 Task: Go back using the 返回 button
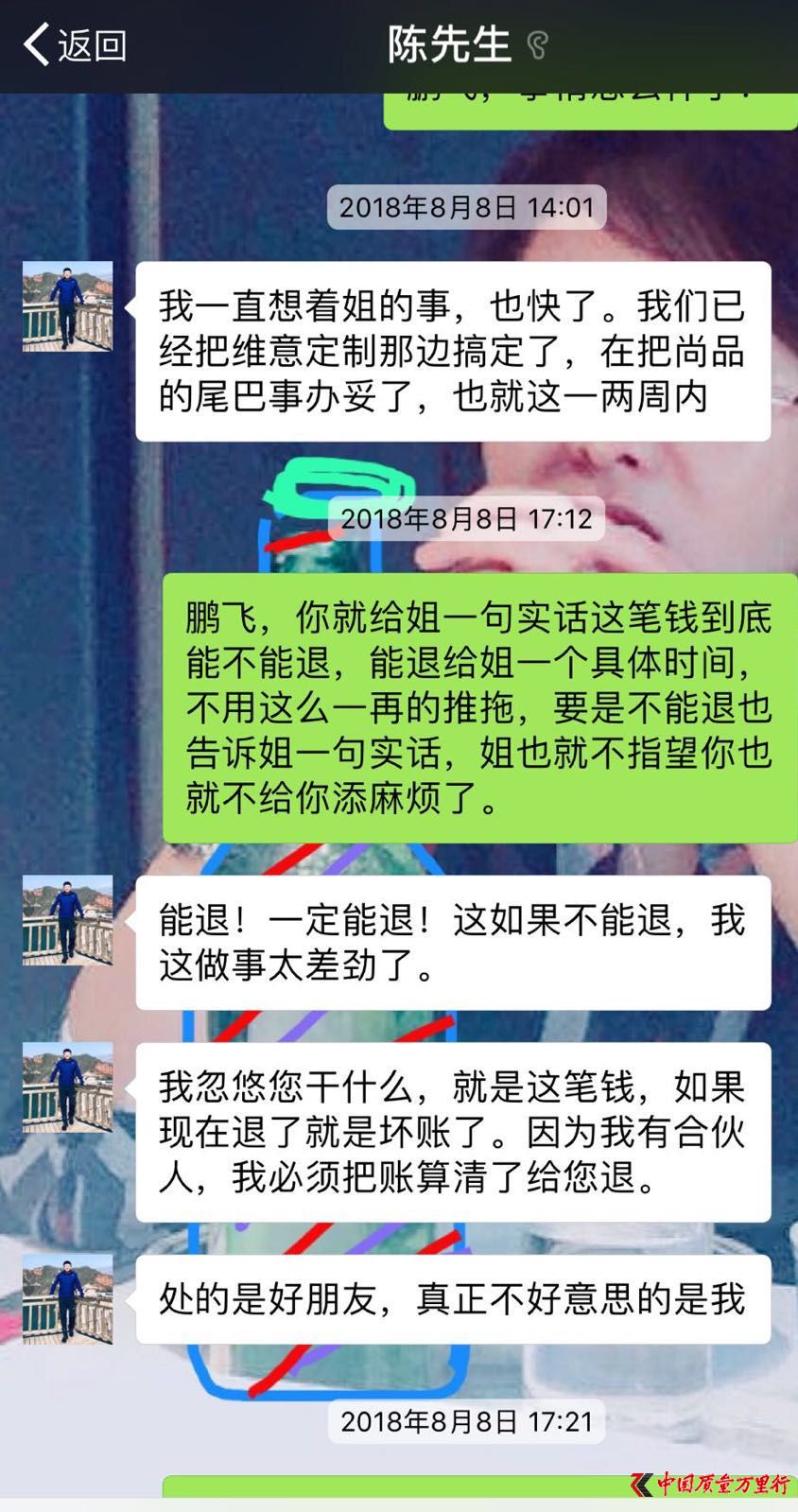pos(76,44)
